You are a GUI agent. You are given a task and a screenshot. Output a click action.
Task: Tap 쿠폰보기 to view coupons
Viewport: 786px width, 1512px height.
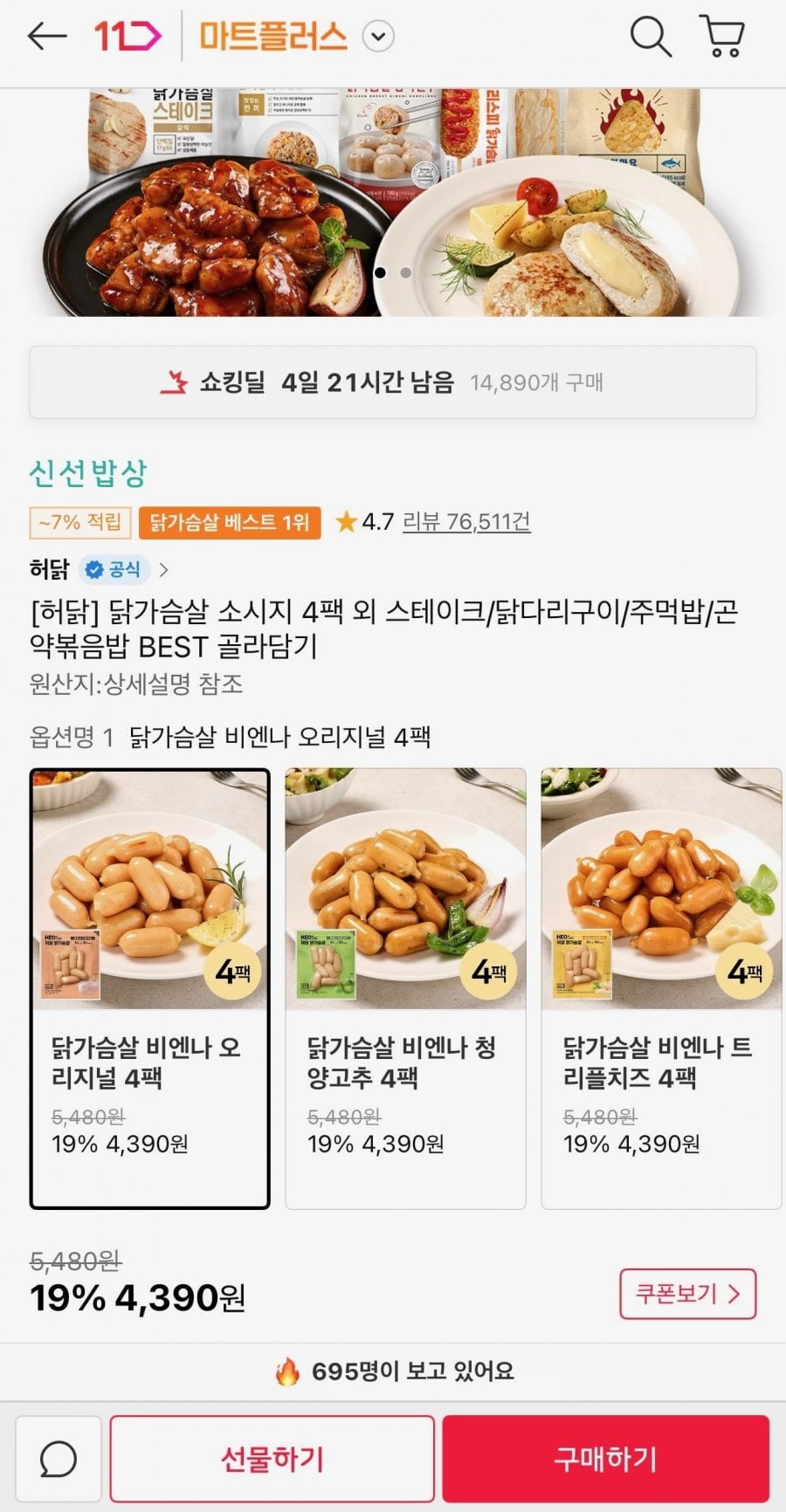(x=687, y=1294)
